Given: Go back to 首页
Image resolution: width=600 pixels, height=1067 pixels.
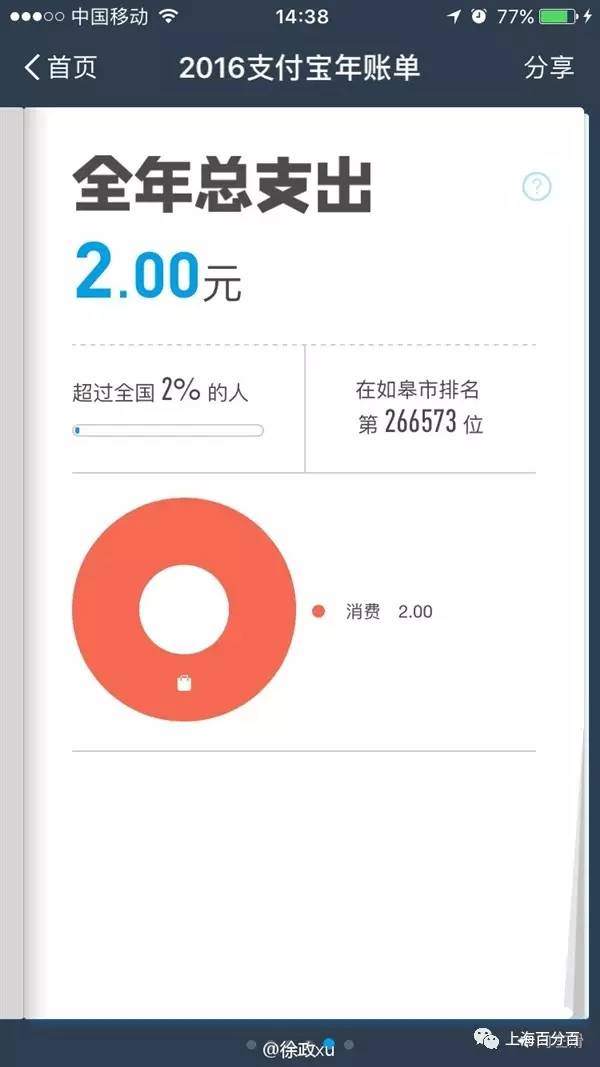Looking at the screenshot, I should (60, 68).
